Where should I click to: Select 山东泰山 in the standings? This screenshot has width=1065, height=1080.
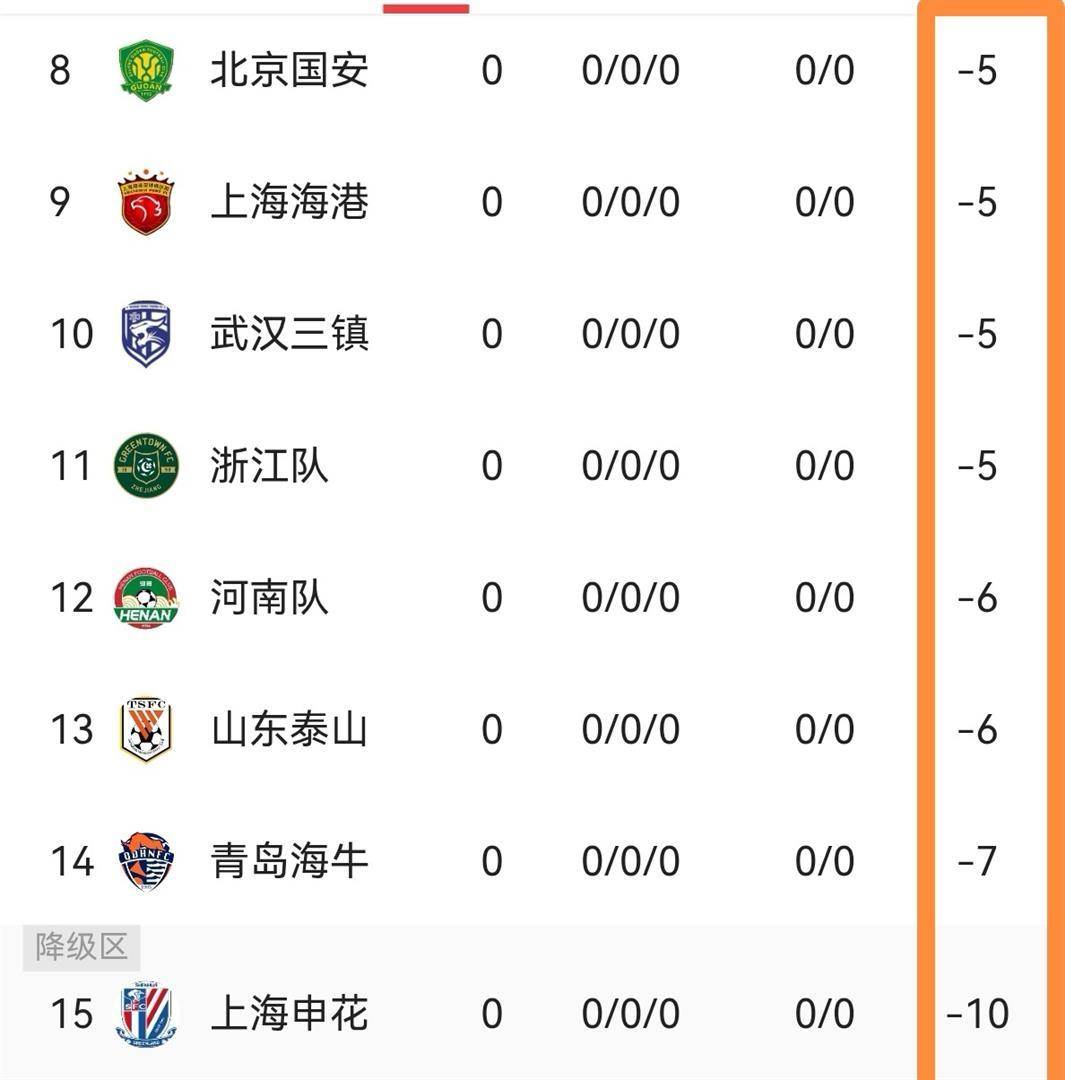289,730
